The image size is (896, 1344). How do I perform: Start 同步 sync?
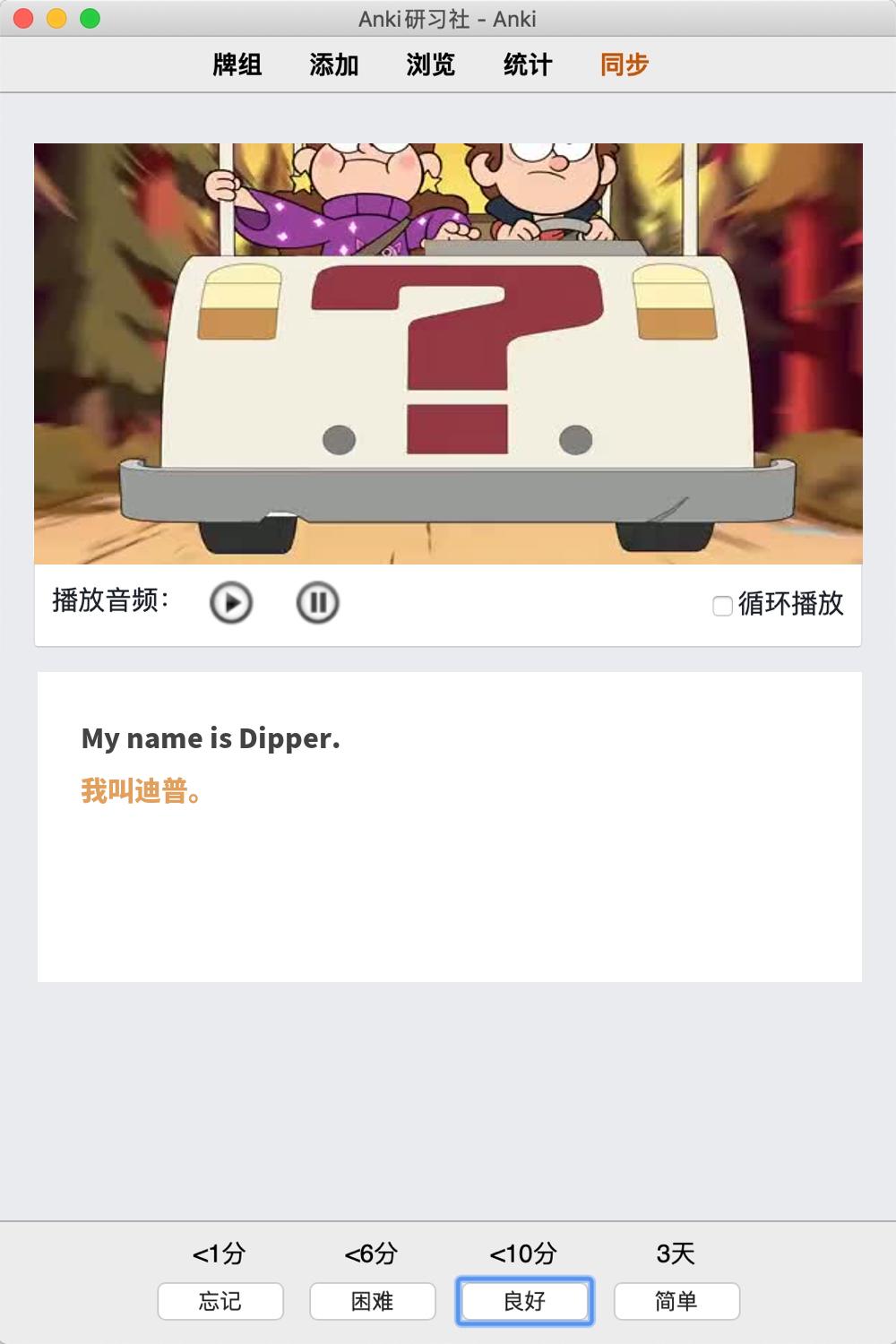coord(625,65)
